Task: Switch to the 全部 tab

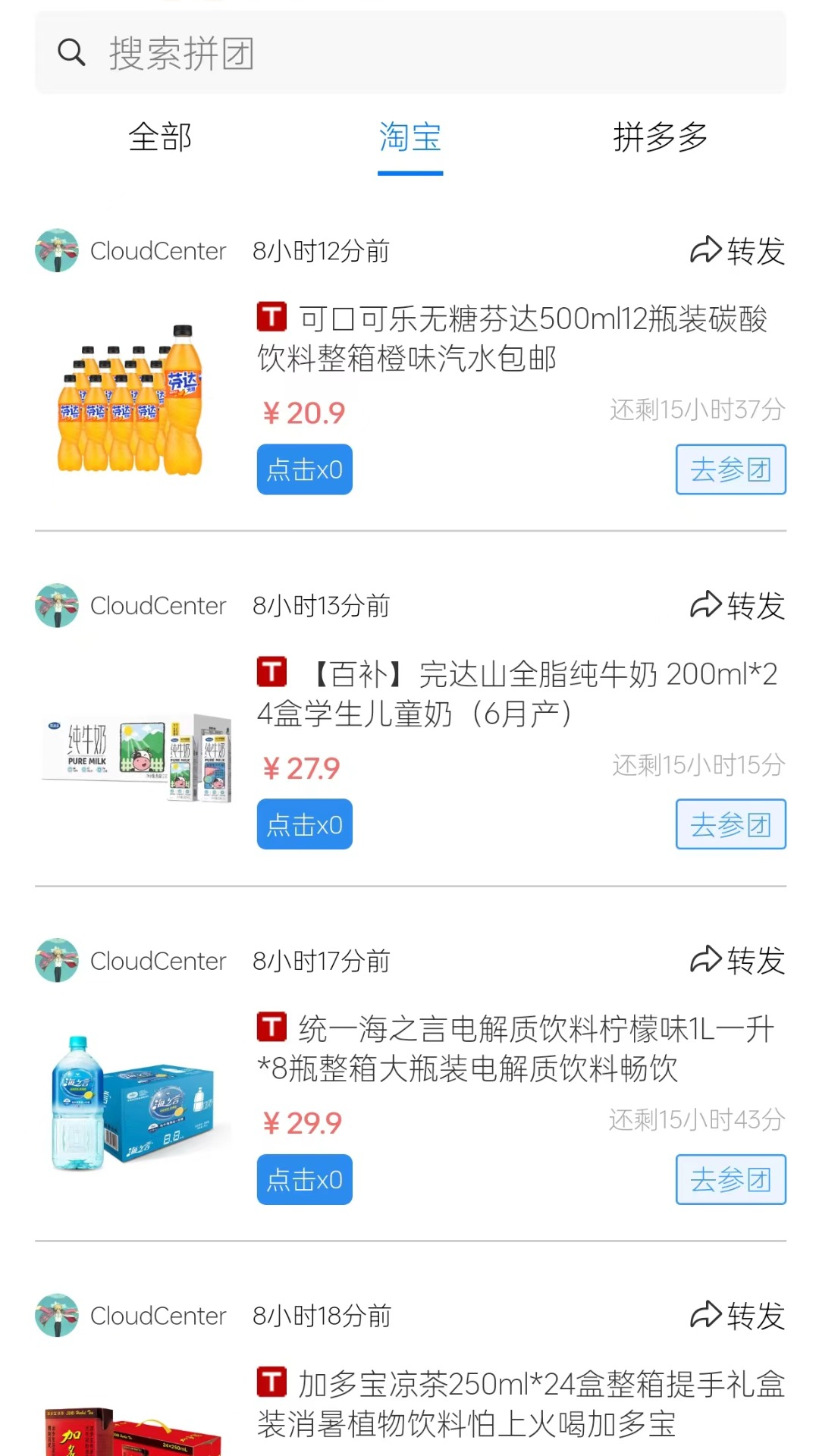Action: (x=160, y=138)
